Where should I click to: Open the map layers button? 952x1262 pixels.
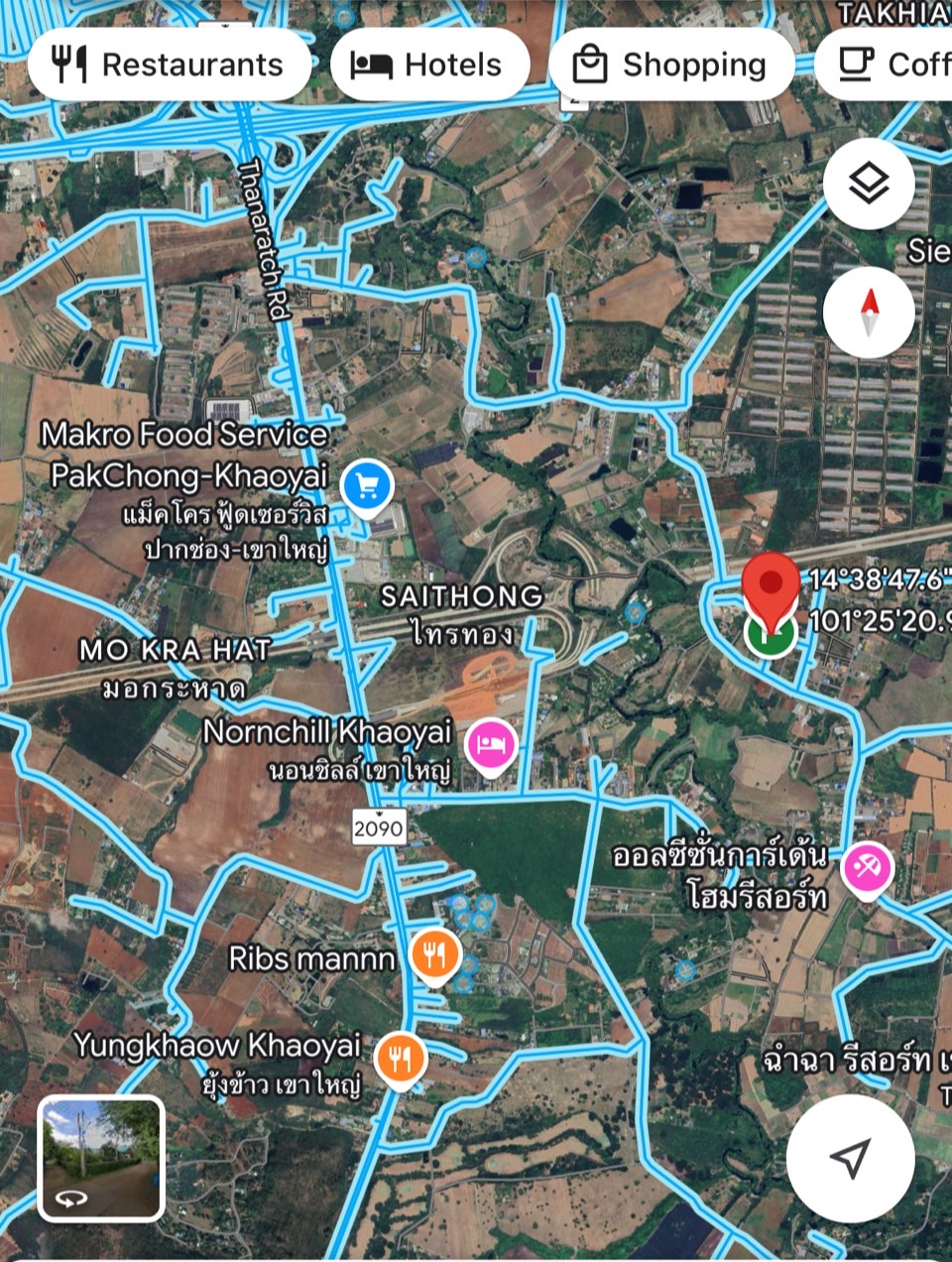click(x=869, y=184)
